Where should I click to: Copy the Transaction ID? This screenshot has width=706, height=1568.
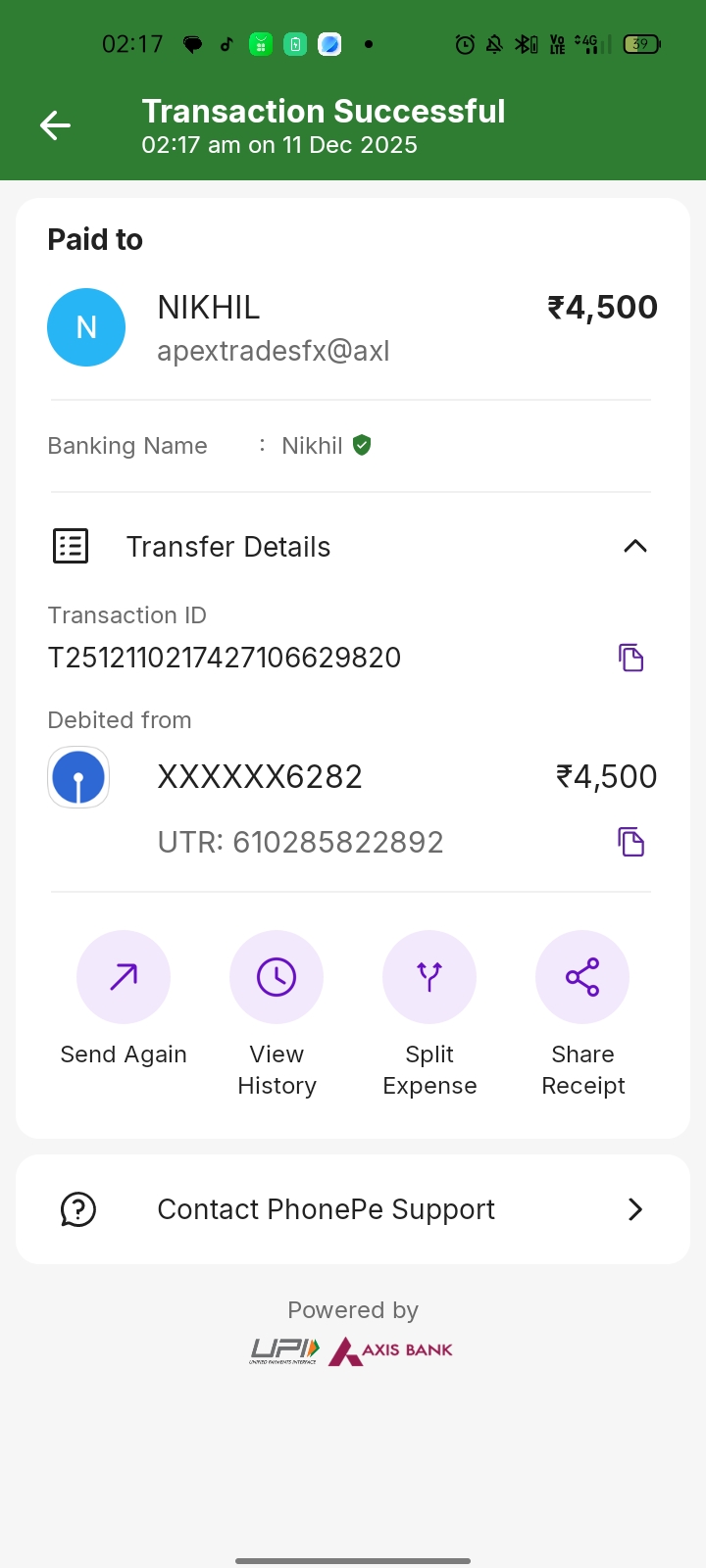[630, 658]
